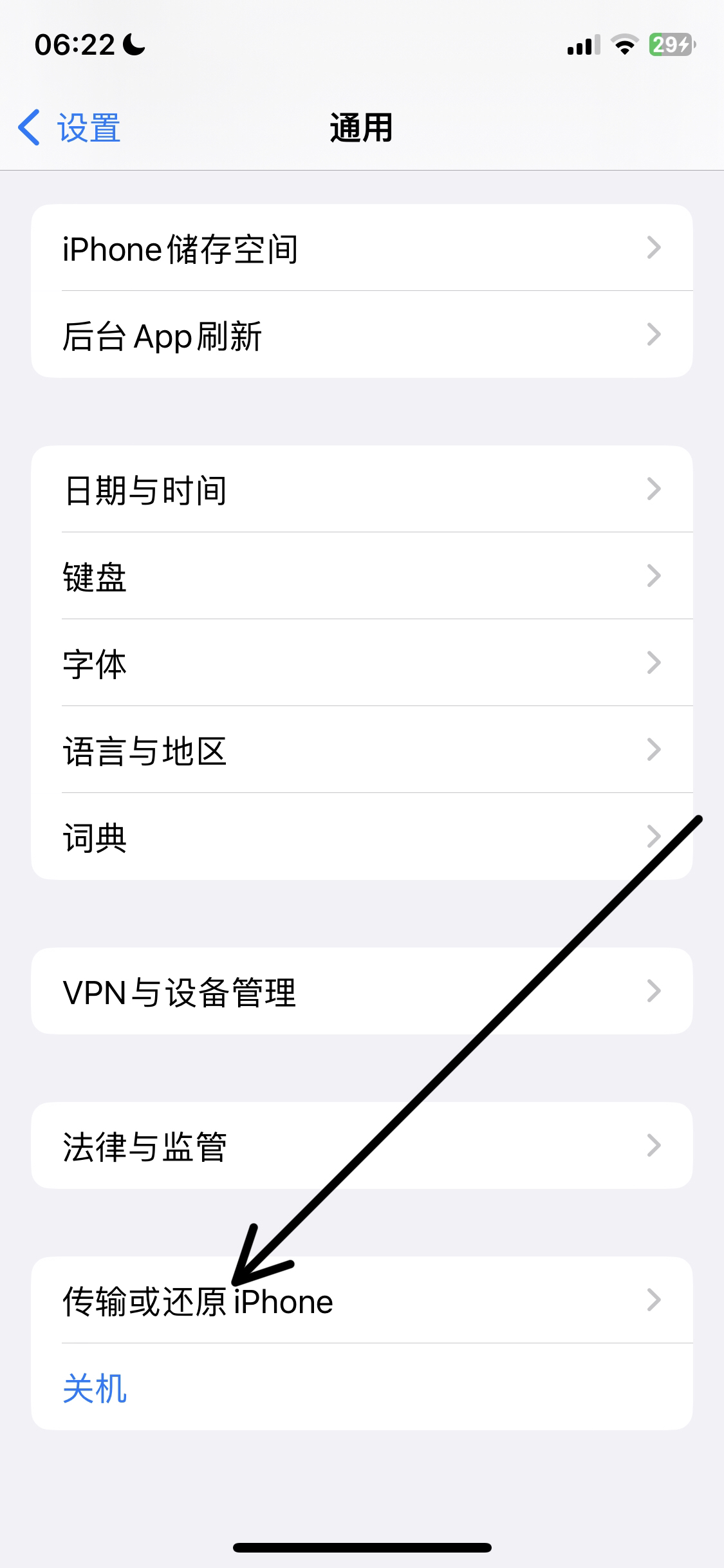Expand 传输或还原 iPhone via its chevron
Image resolution: width=724 pixels, height=1568 pixels.
coord(655,1300)
